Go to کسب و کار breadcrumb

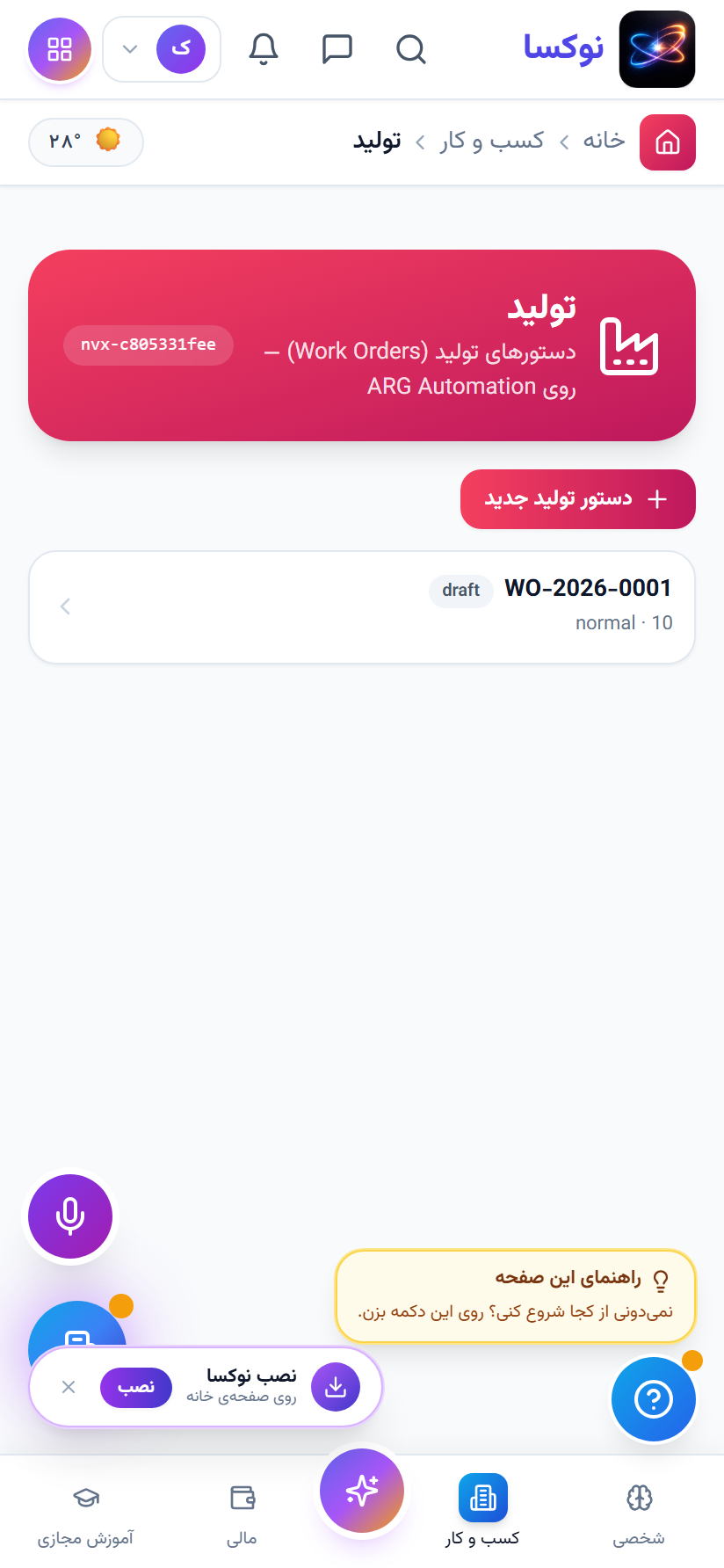pyautogui.click(x=492, y=142)
